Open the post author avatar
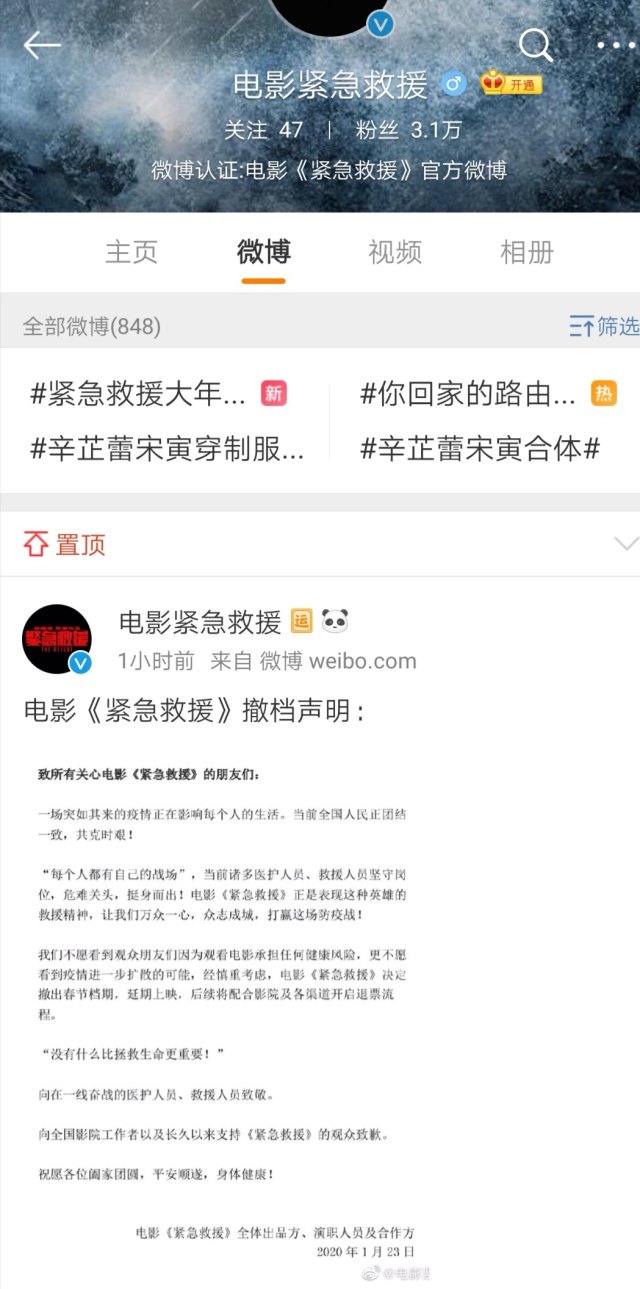The height and width of the screenshot is (1289, 640). point(57,639)
